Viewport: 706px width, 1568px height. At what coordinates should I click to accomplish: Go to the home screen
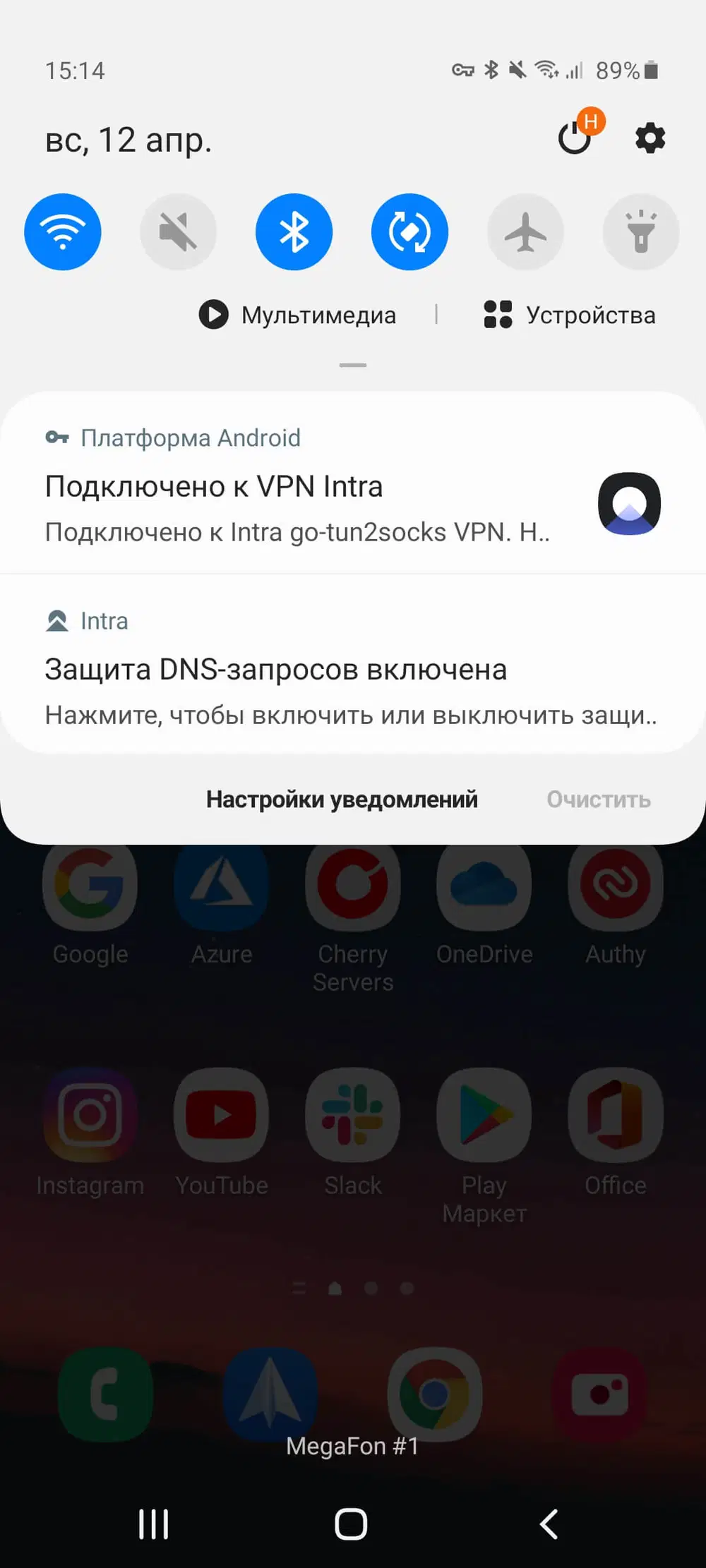point(351,1524)
